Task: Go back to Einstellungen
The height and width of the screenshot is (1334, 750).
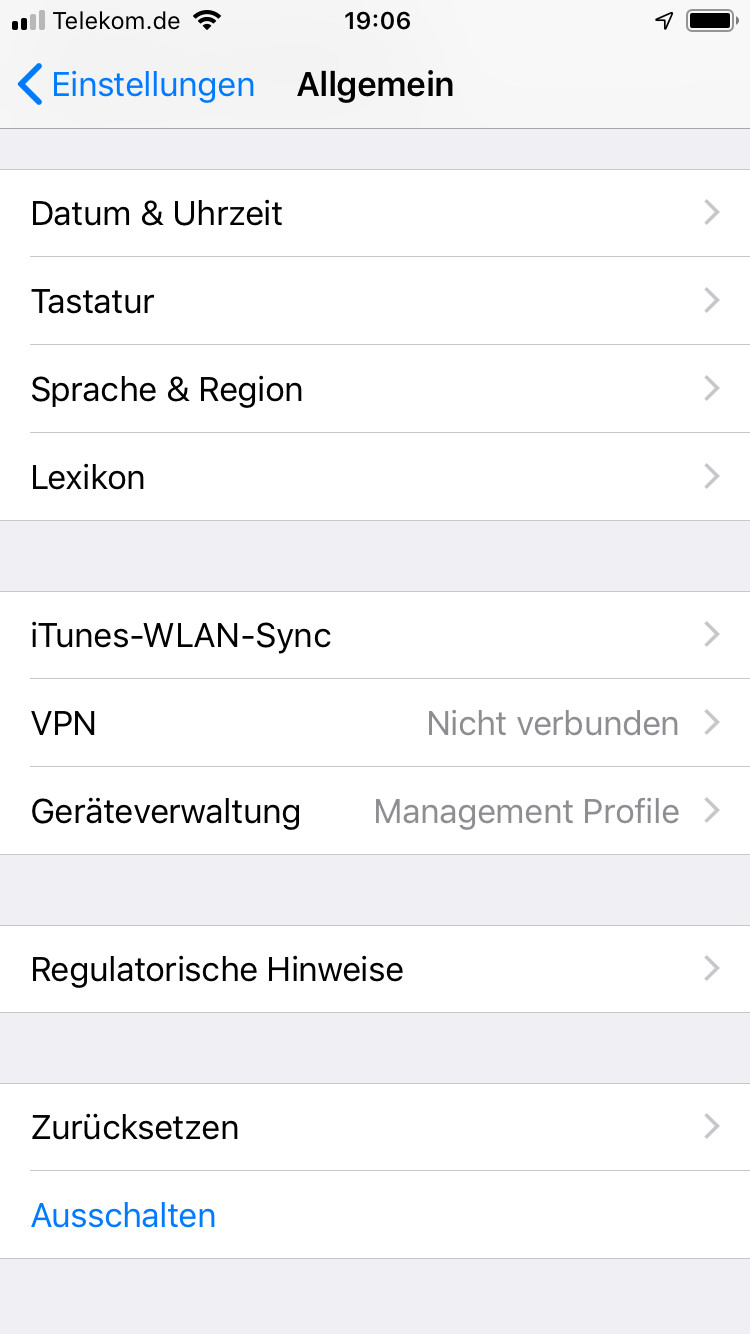Action: [137, 85]
